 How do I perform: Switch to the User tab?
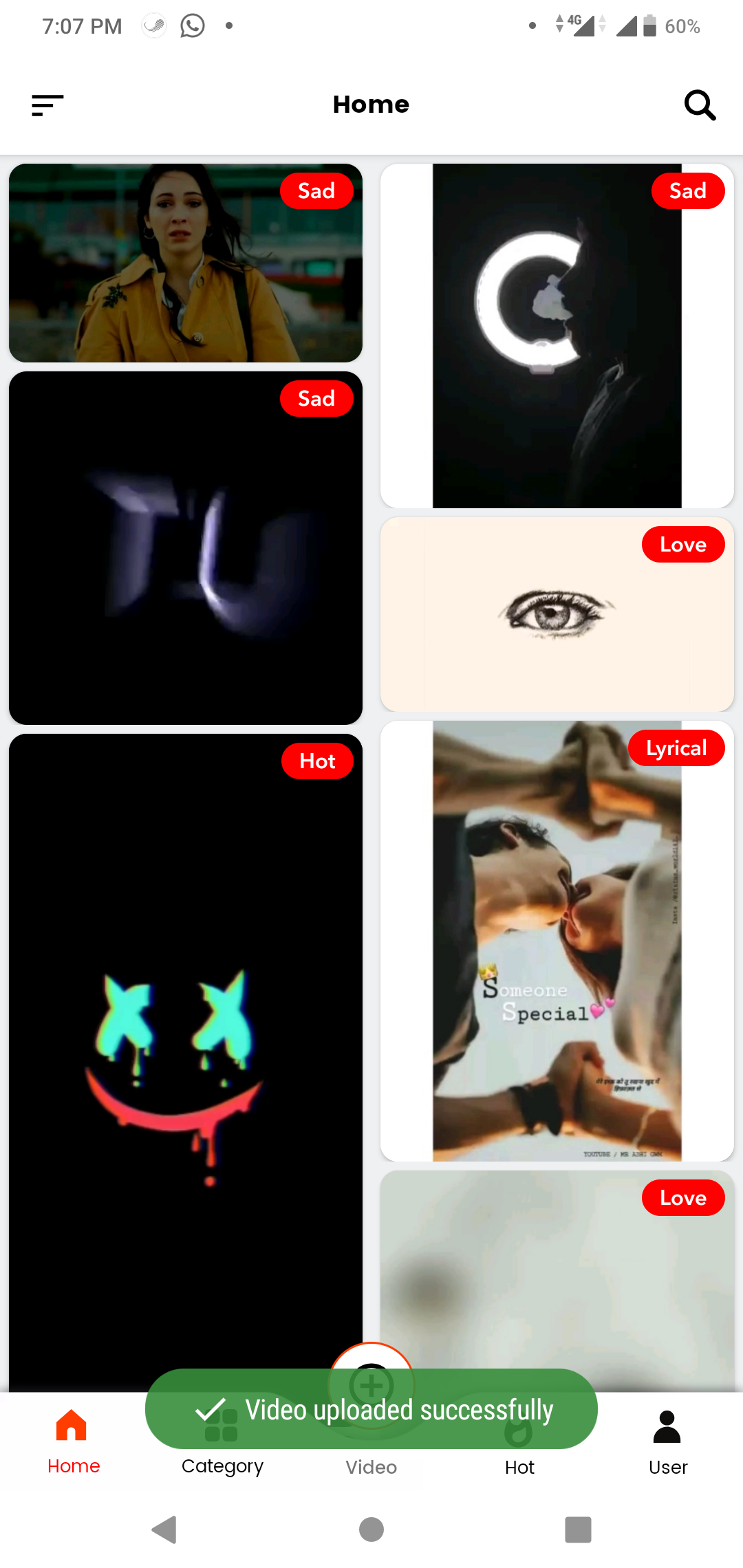tap(667, 1441)
